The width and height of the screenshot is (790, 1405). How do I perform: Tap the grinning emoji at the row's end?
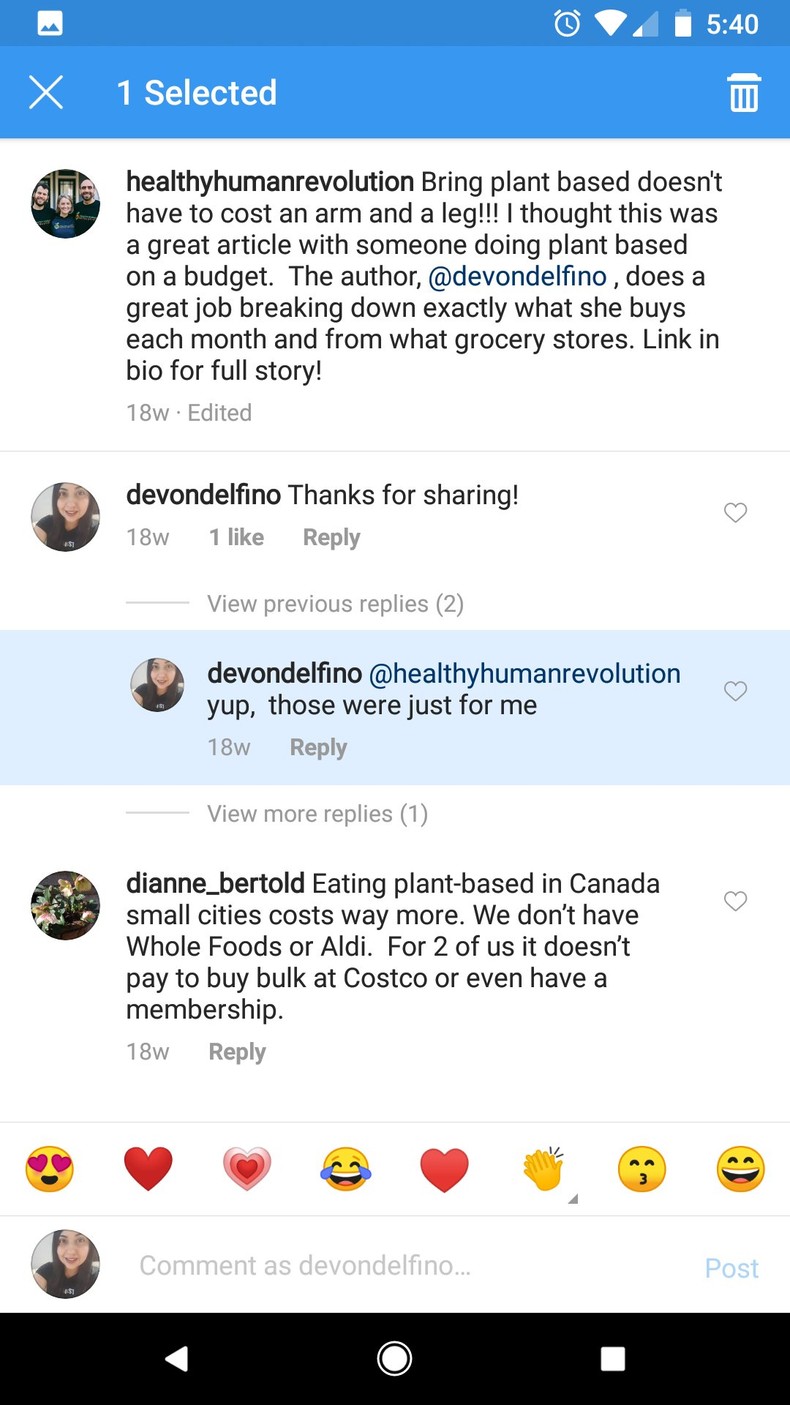(740, 1167)
